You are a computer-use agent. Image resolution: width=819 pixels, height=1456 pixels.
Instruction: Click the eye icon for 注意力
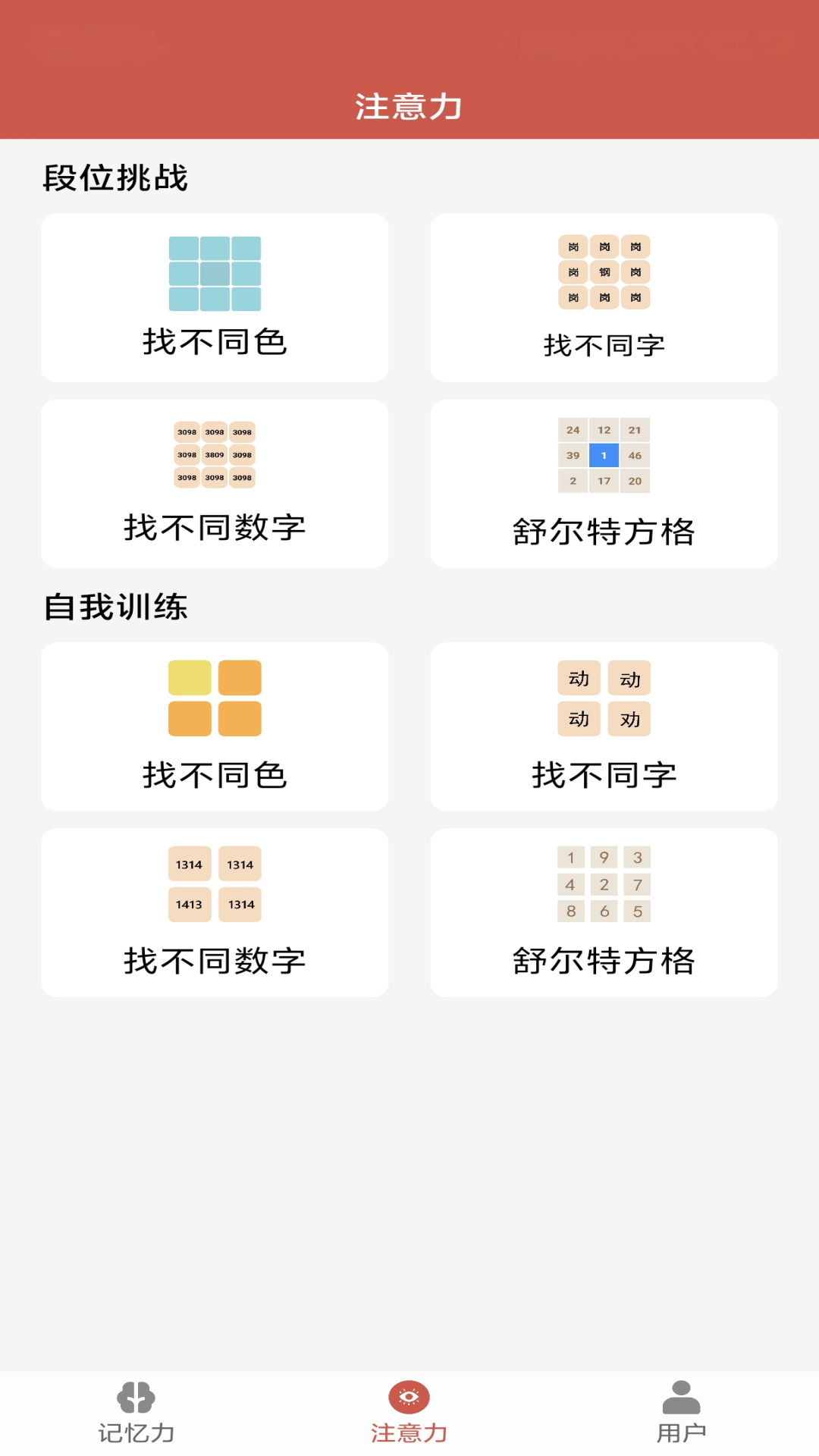(x=409, y=1407)
